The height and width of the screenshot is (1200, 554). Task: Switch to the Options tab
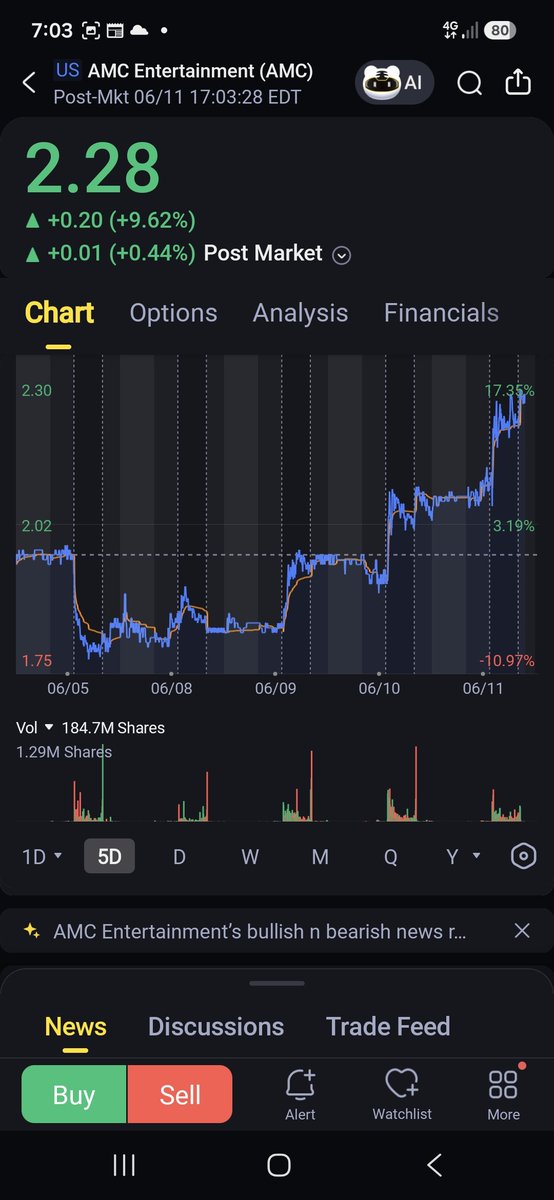tap(173, 313)
